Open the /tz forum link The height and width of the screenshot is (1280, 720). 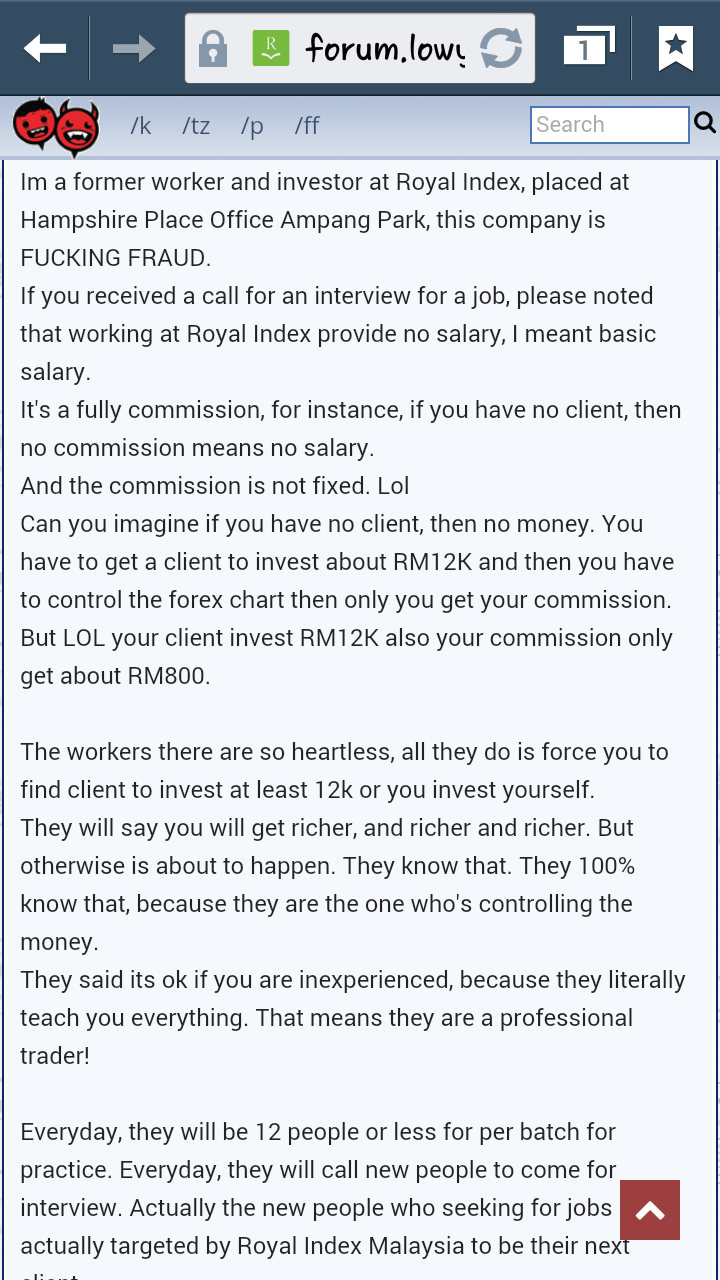pyautogui.click(x=196, y=126)
